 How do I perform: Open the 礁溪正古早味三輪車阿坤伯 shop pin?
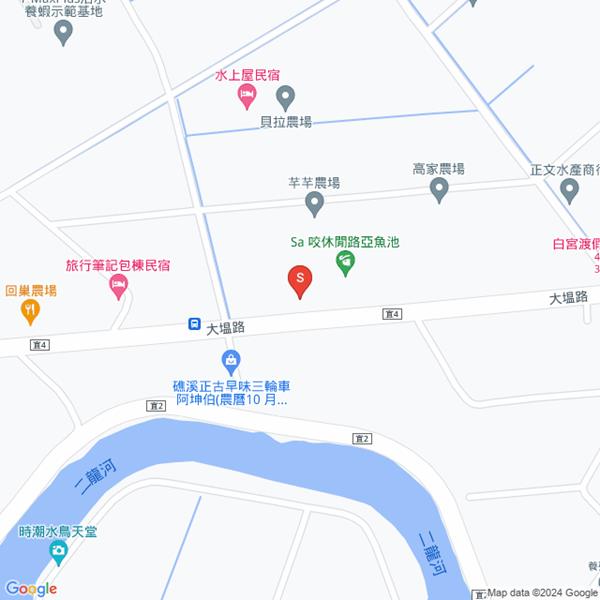(231, 359)
